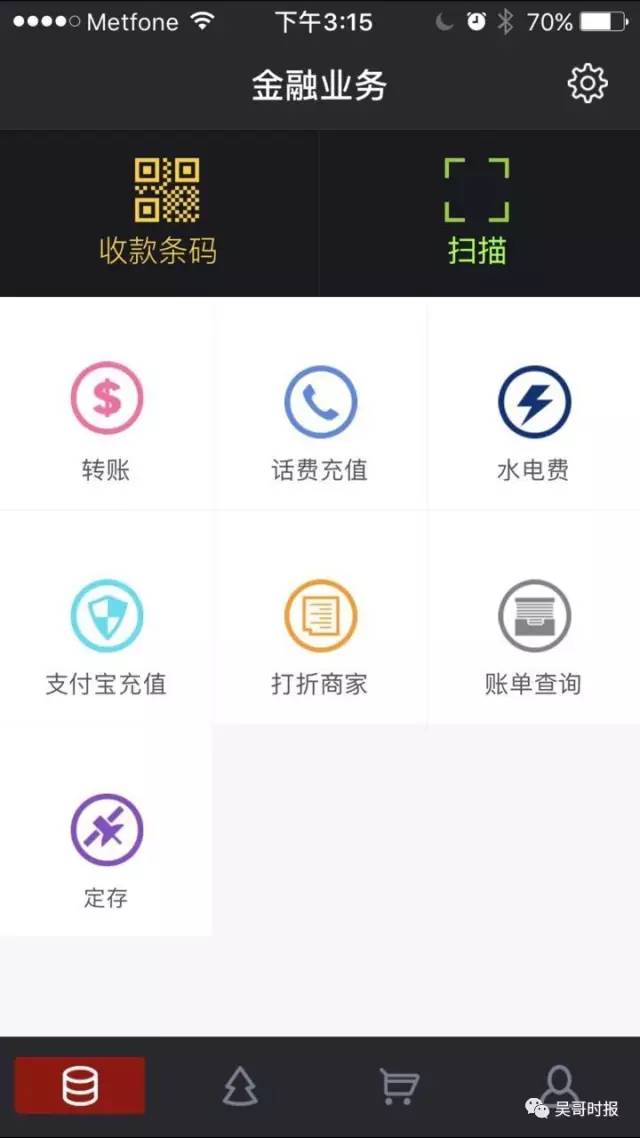
Task: Switch to the finance coins tab
Action: [x=80, y=1086]
